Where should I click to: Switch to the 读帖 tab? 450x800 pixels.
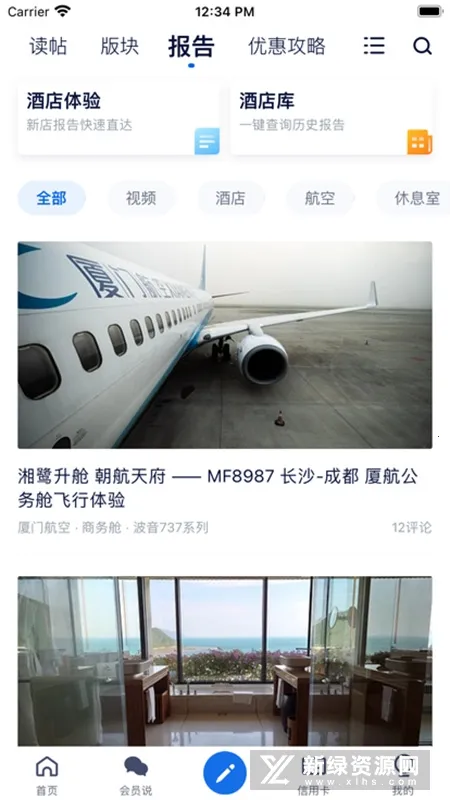[48, 46]
